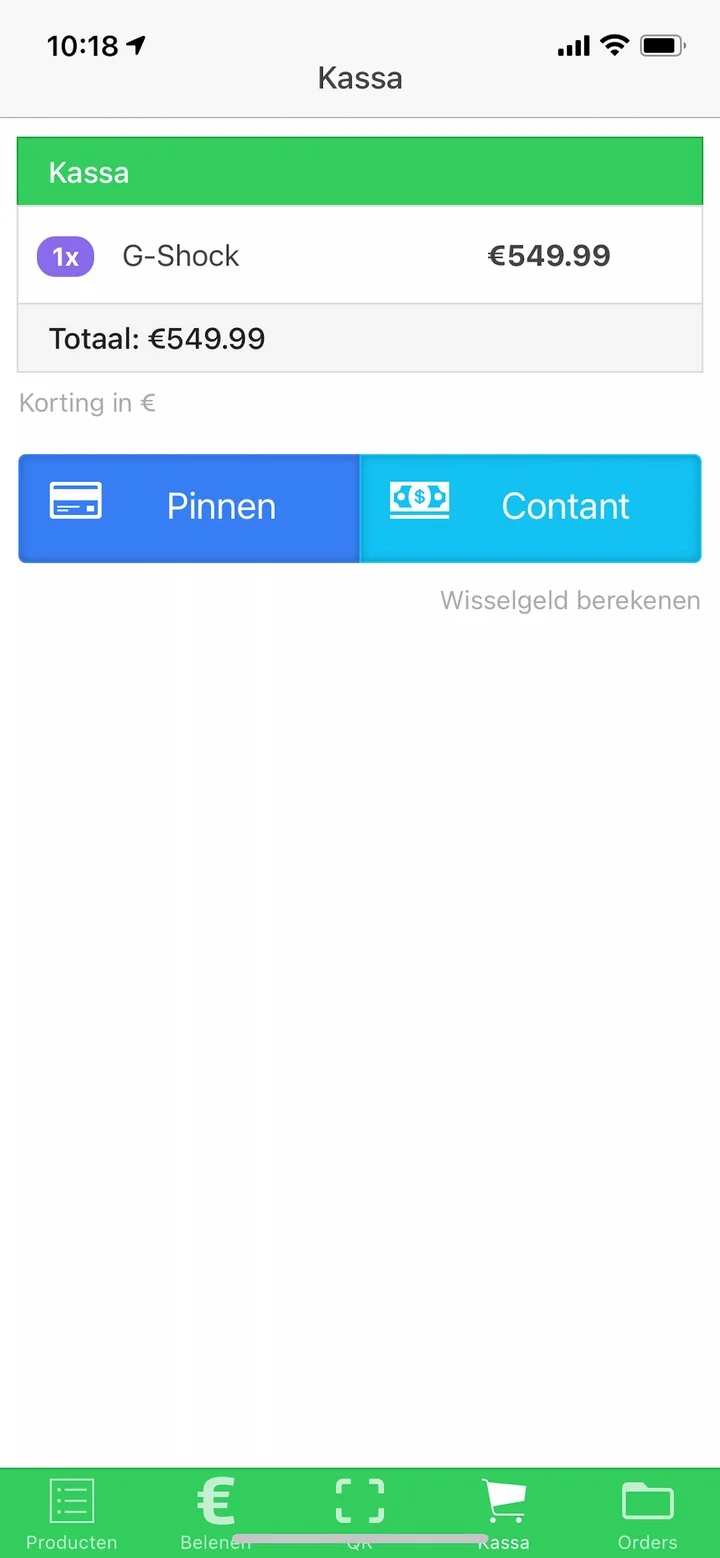Open the QR scanner icon
Image resolution: width=720 pixels, height=1558 pixels.
[360, 1498]
